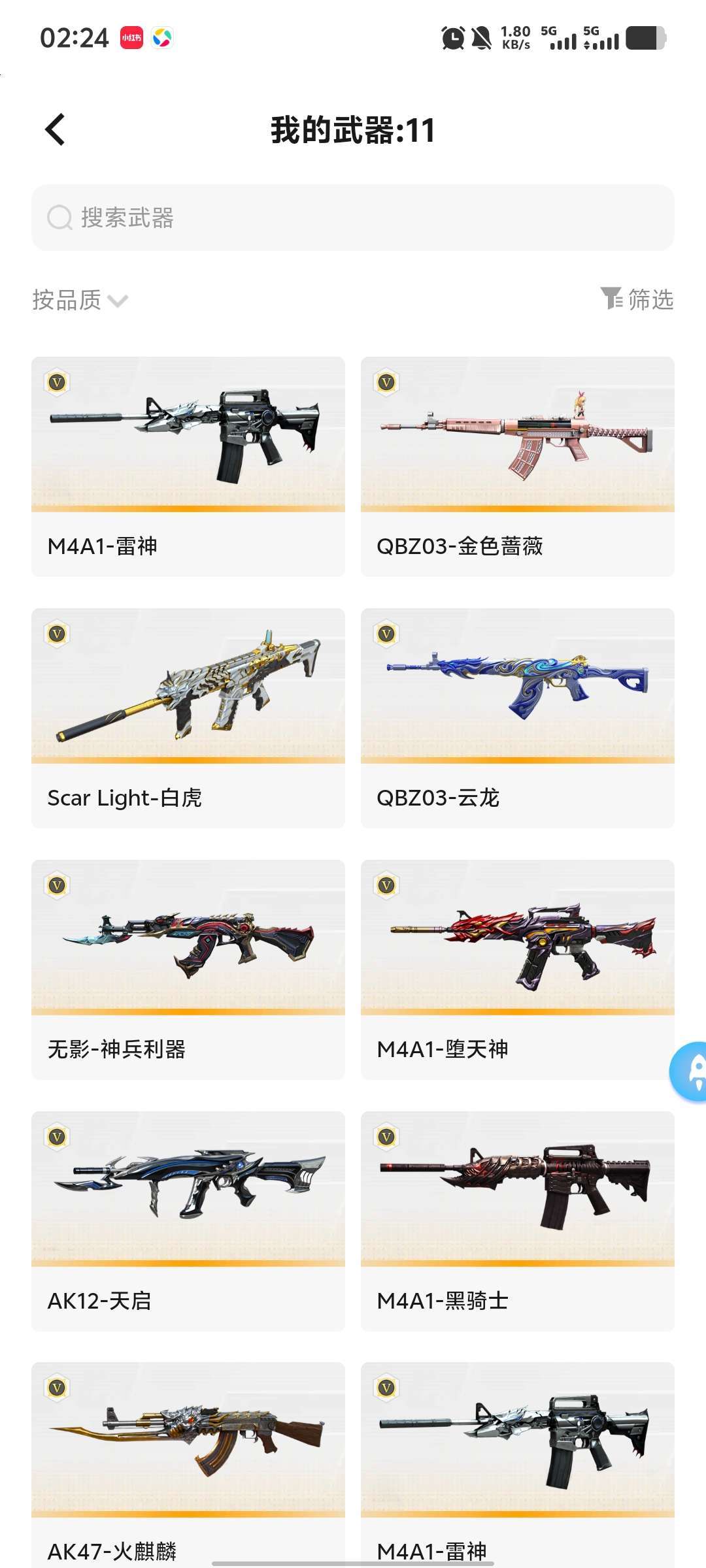Tap the M4A1-堕天神 weapon card
Viewport: 706px width, 1568px height.
coord(517,969)
